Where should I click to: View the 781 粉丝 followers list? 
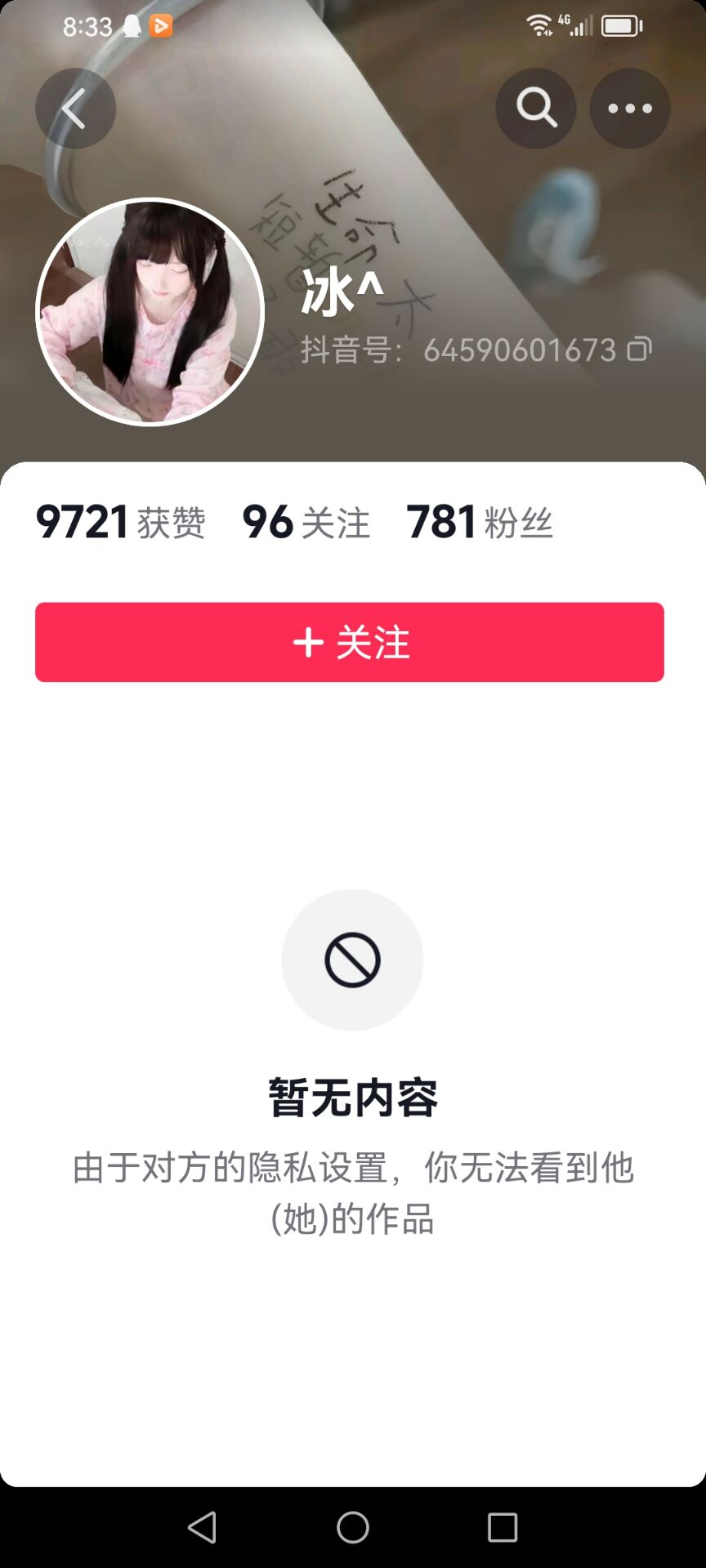pos(480,522)
